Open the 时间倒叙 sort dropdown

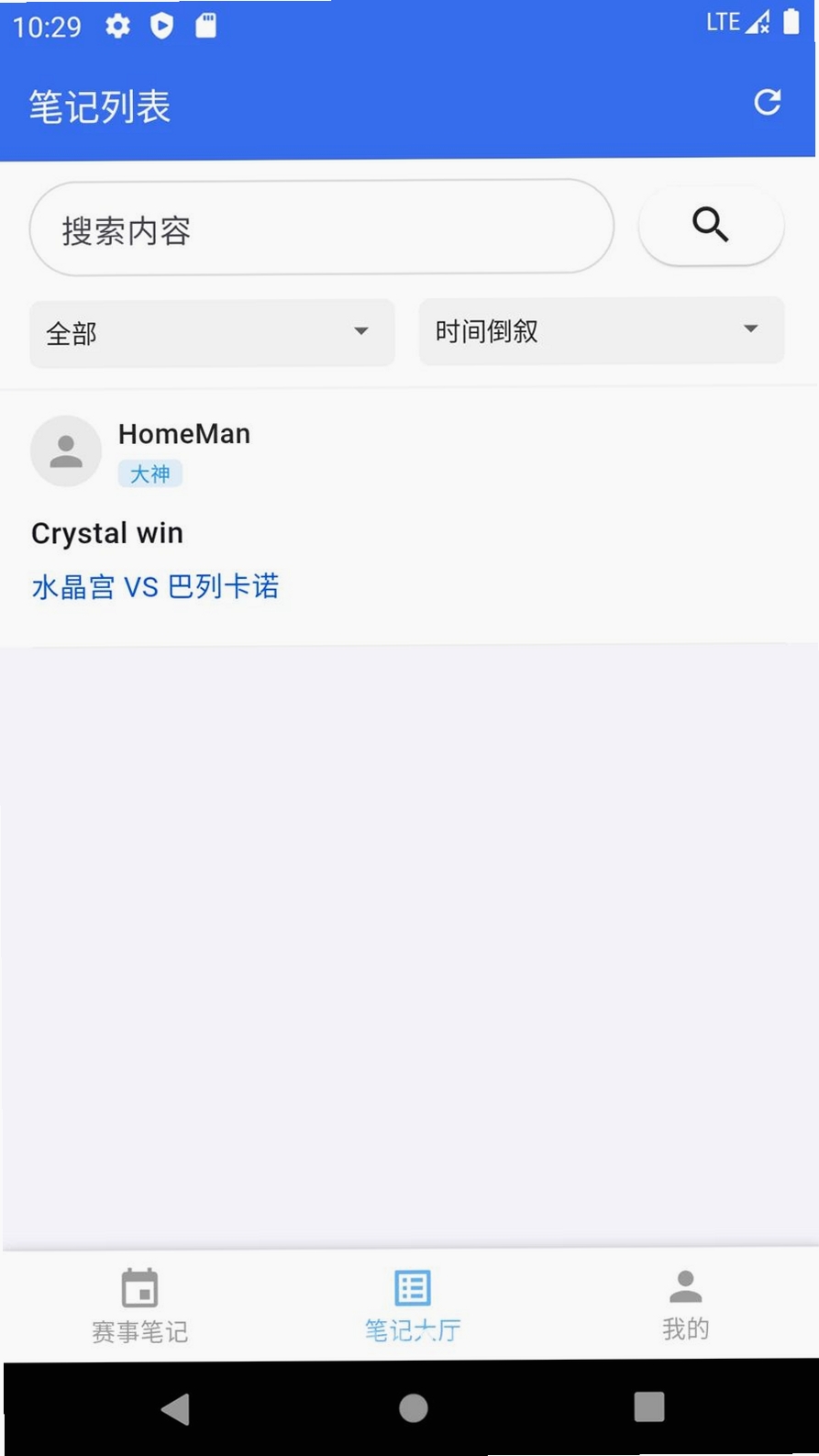coord(602,330)
